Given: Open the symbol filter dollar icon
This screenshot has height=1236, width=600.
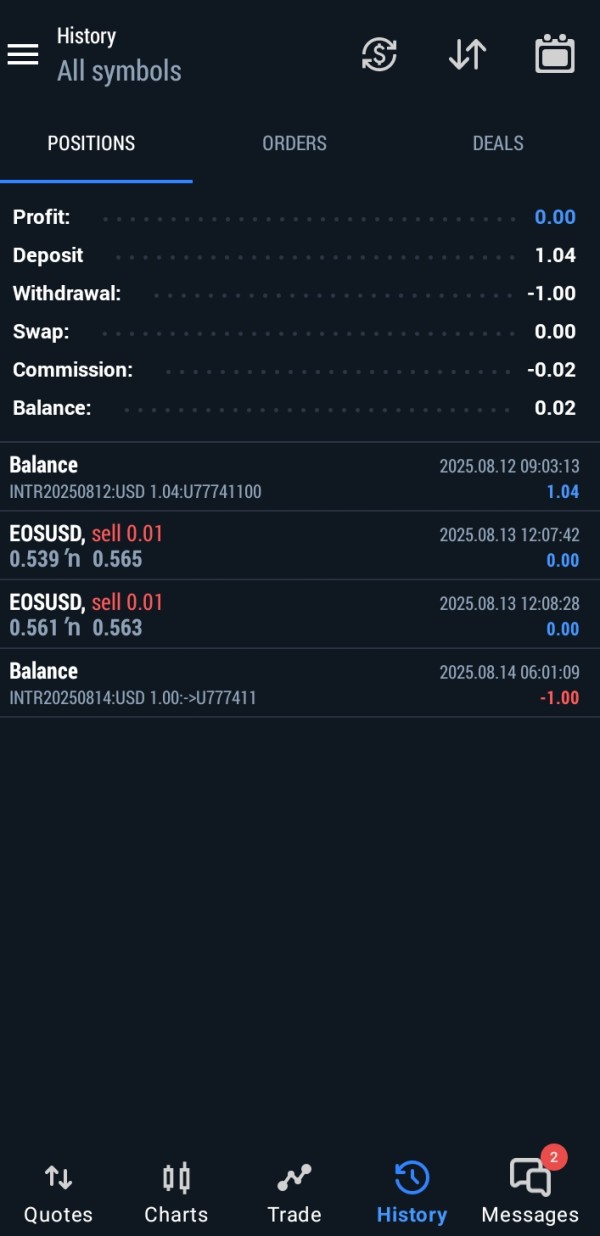Looking at the screenshot, I should pos(379,54).
